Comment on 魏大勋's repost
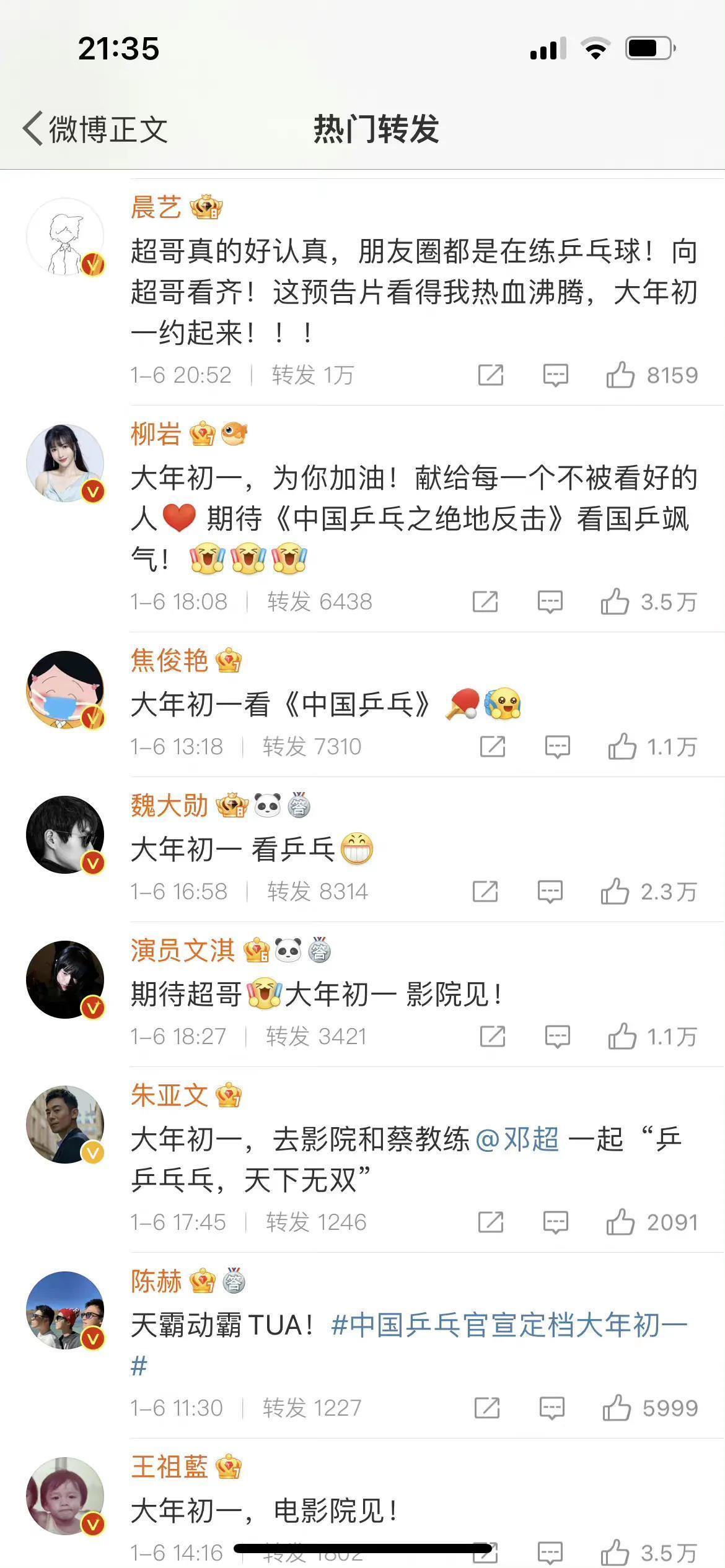Screen dimensions: 725x1568 [550, 892]
